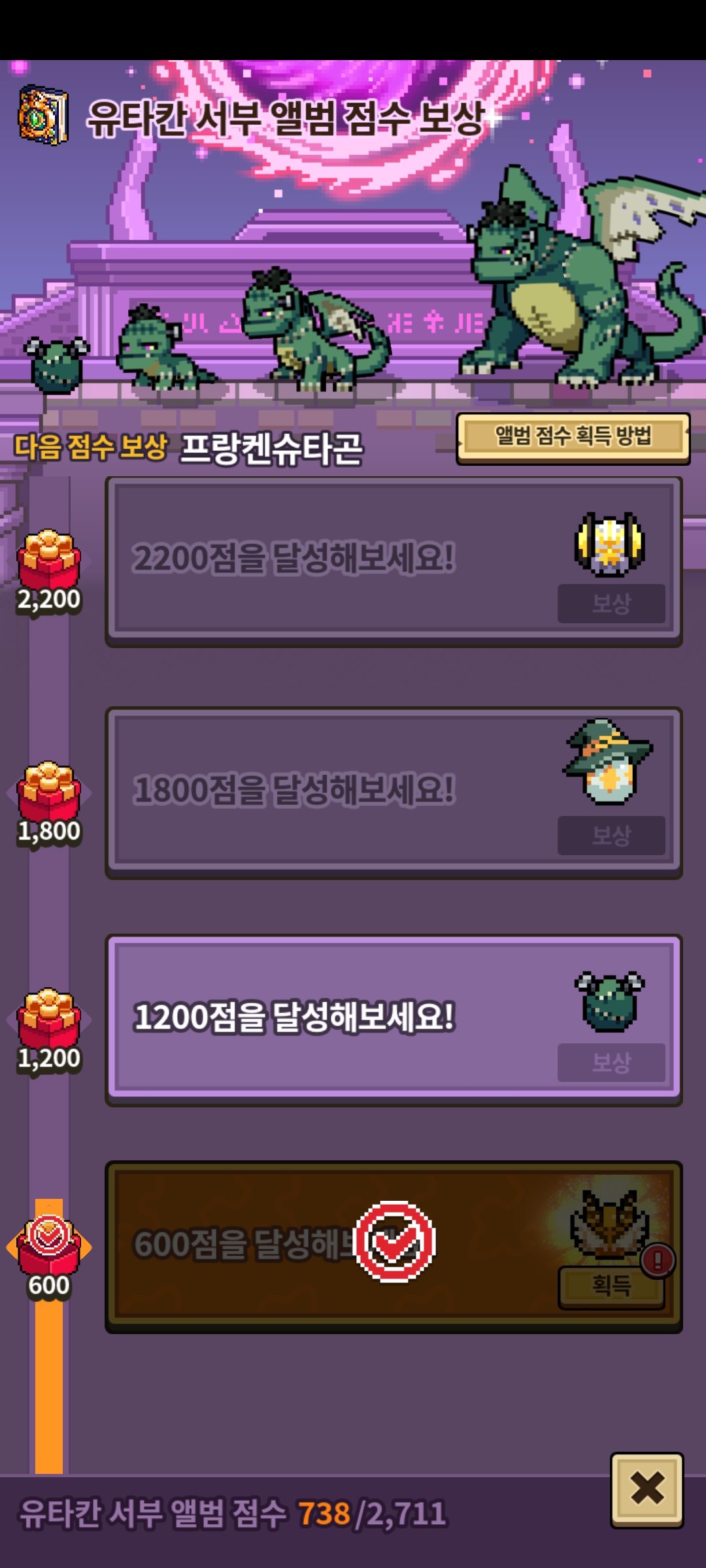The height and width of the screenshot is (1568, 706).
Task: Tap 보상 on the 2200점 reward card
Action: pos(611,603)
